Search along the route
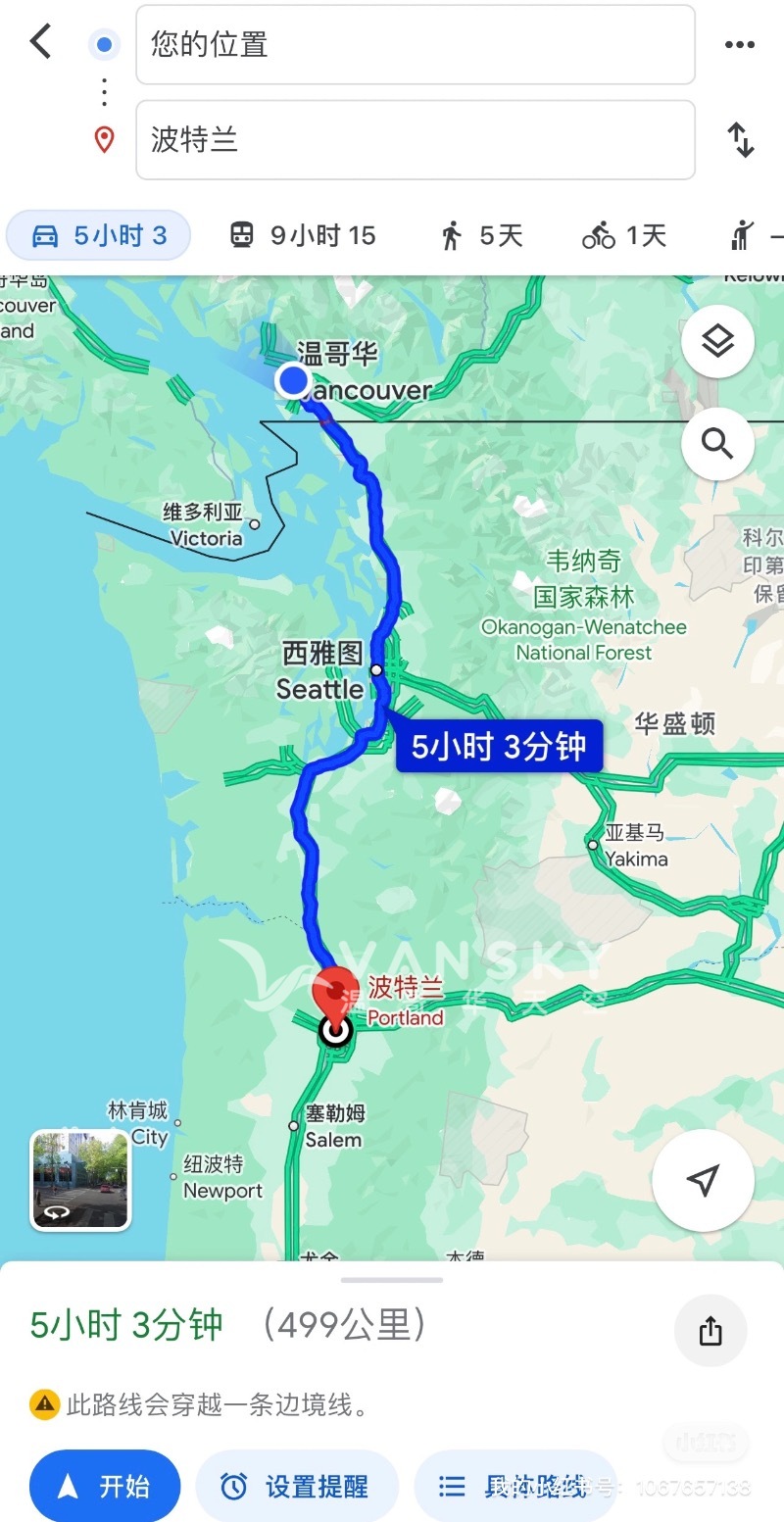The height and width of the screenshot is (1522, 784). tap(717, 444)
